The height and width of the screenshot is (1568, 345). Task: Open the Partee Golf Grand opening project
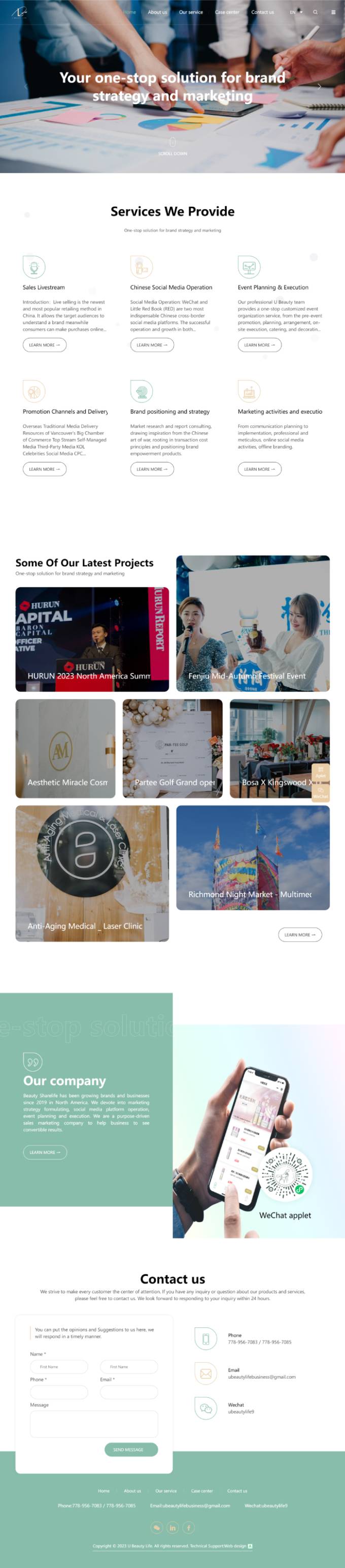pos(172,749)
